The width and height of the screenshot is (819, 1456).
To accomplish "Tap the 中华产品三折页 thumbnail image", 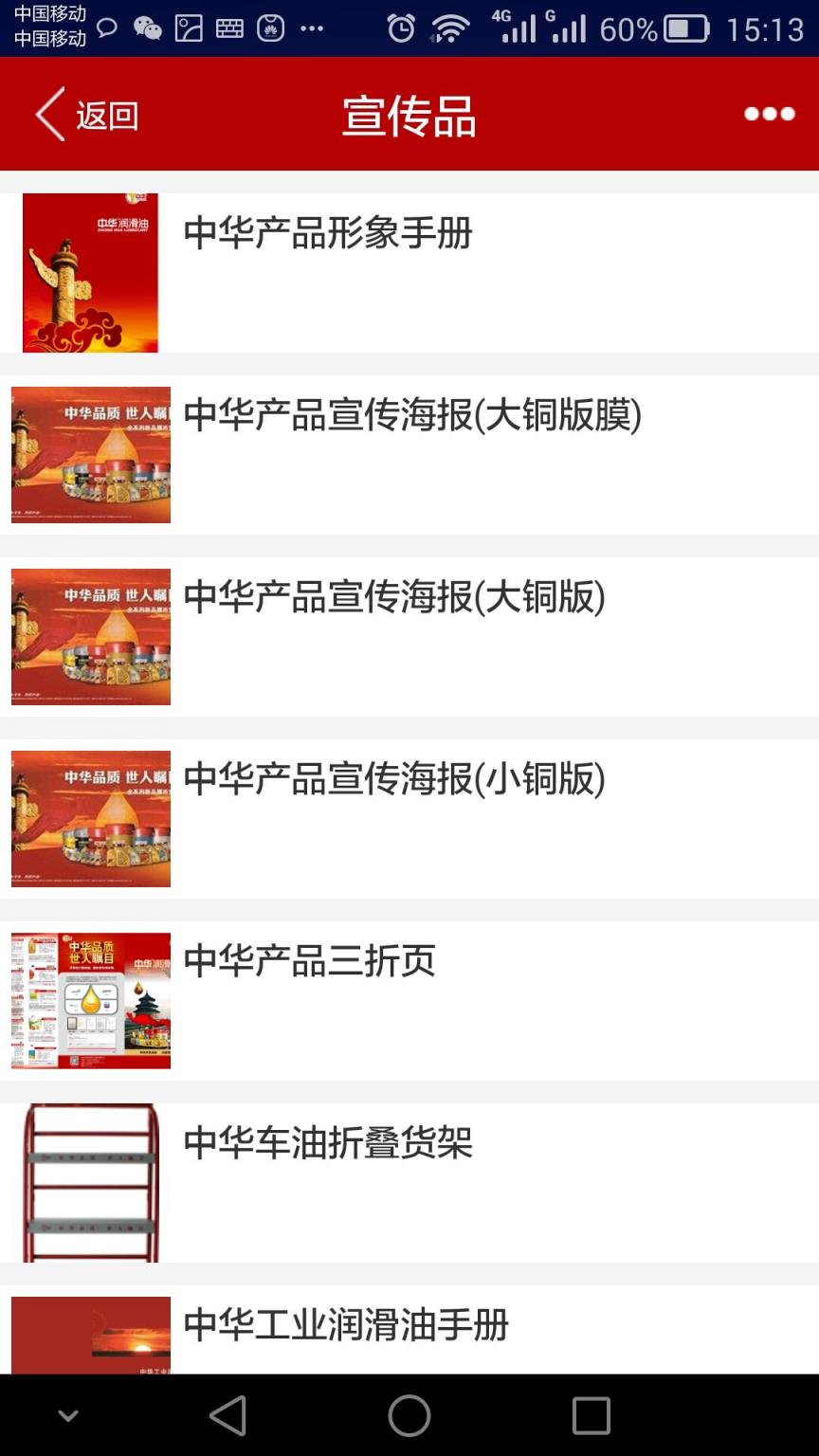I will 90,999.
